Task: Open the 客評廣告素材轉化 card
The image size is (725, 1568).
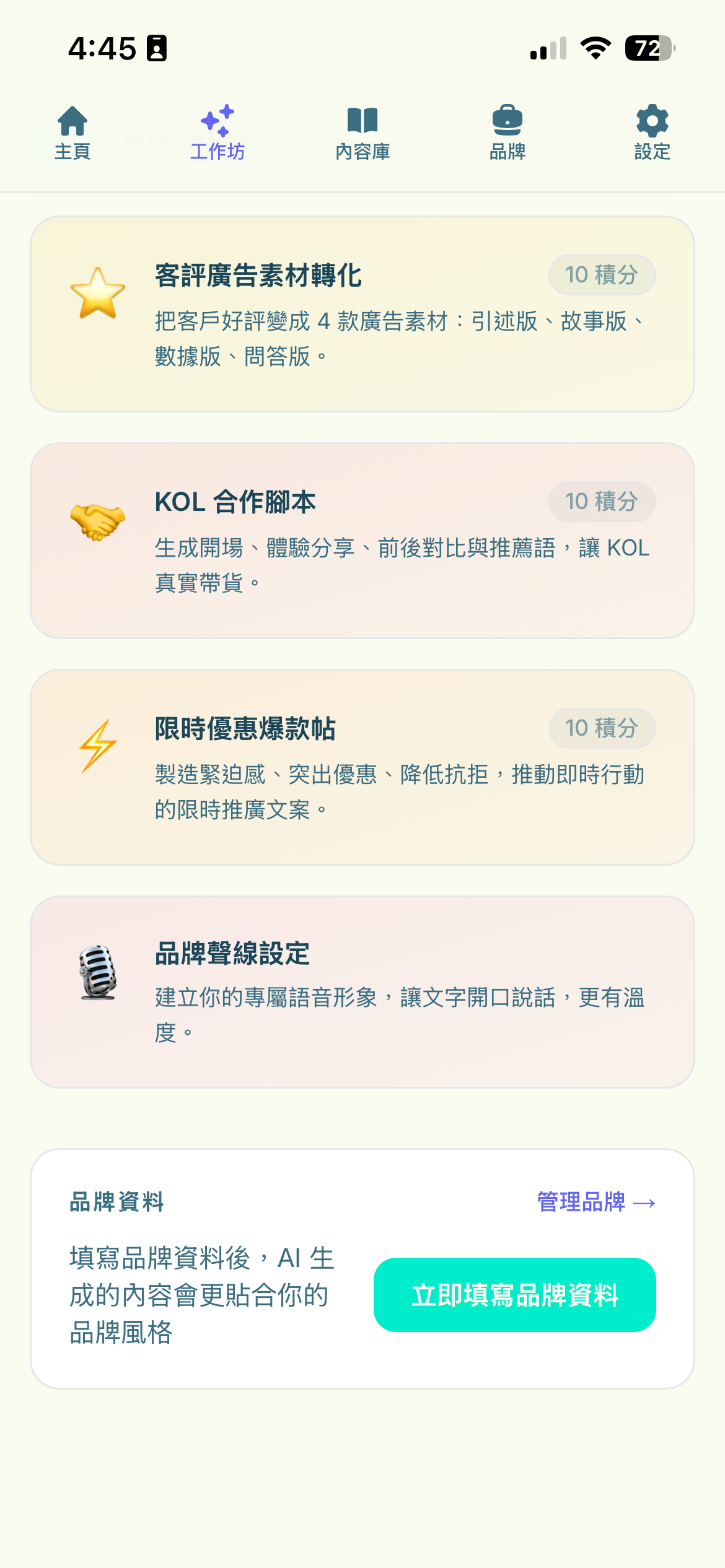Action: (362, 314)
